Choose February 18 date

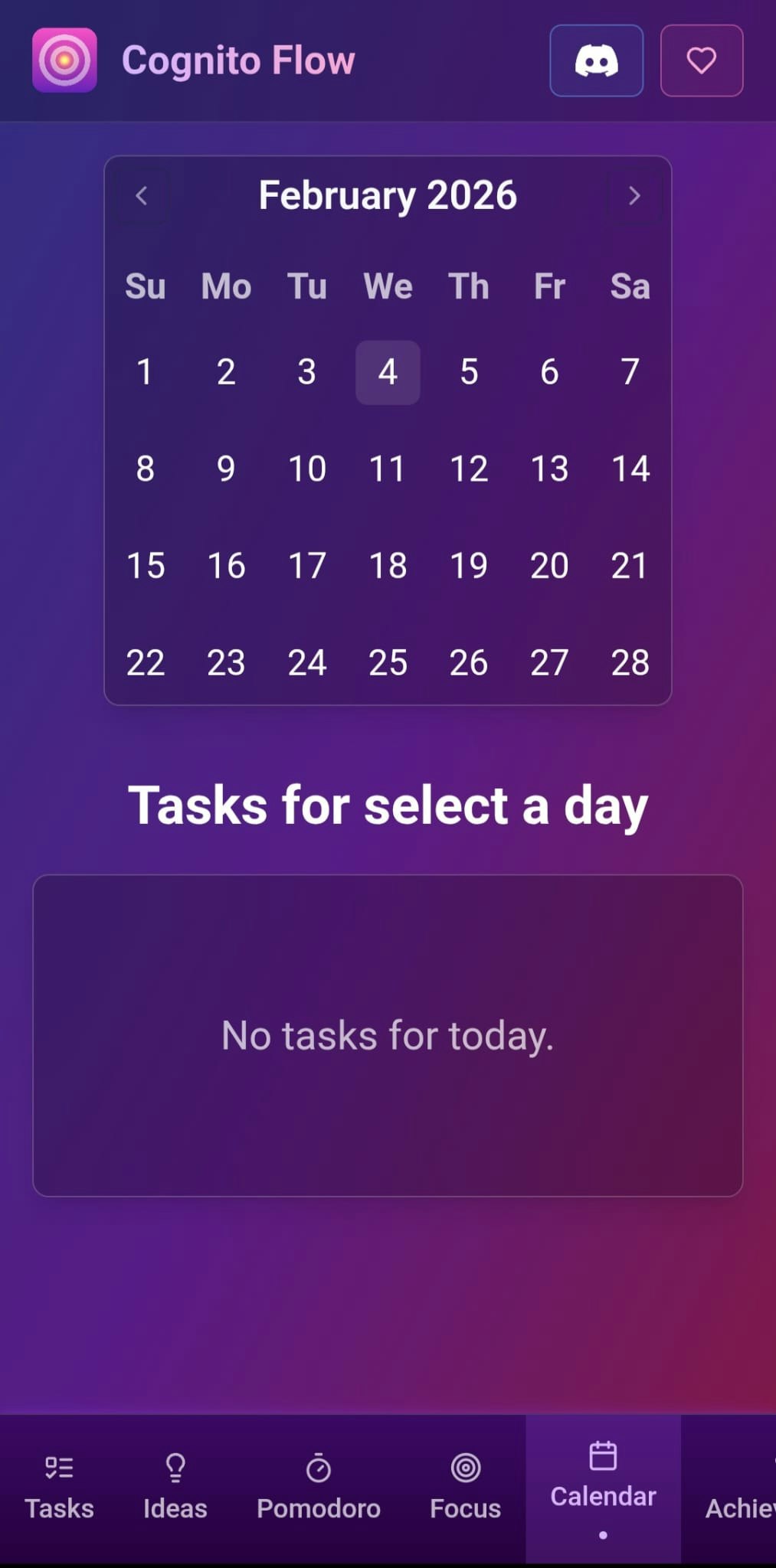coord(388,566)
